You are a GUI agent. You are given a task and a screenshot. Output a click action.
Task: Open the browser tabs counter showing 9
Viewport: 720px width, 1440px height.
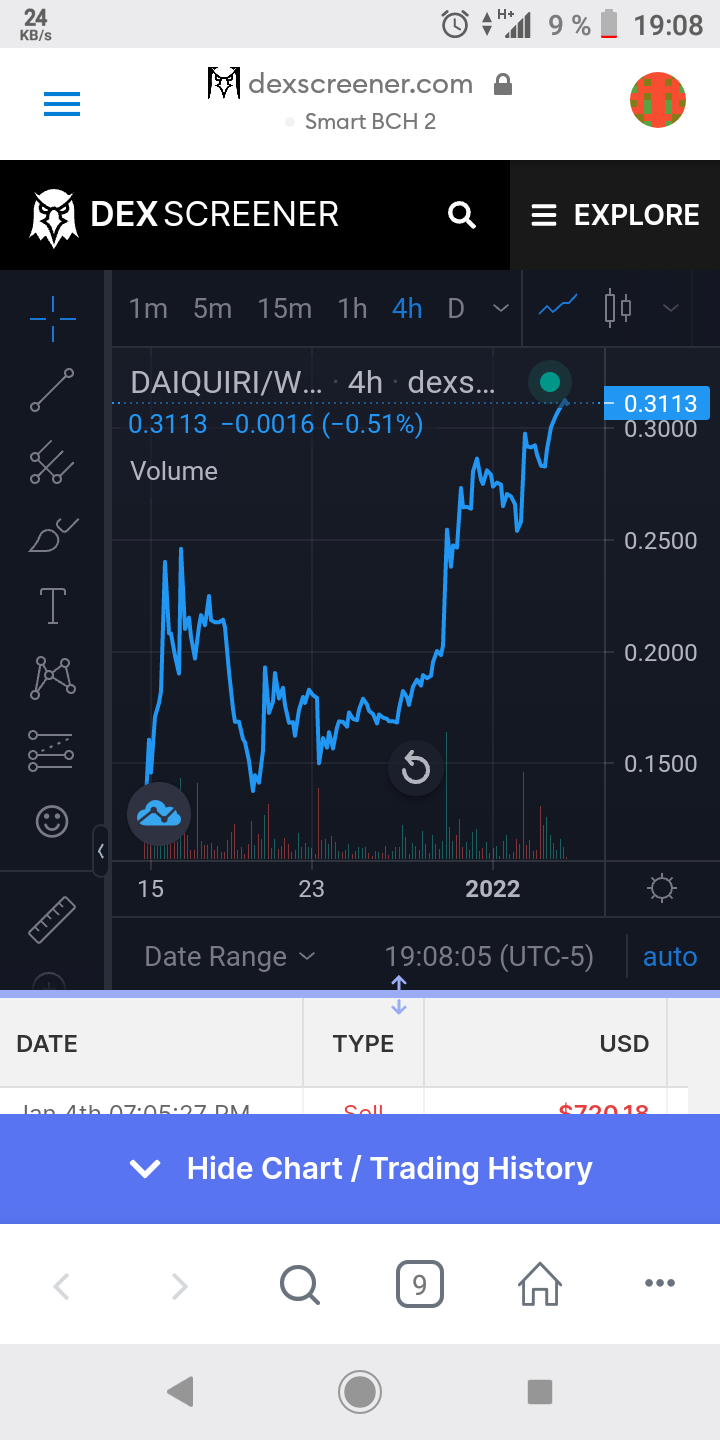coord(419,1284)
